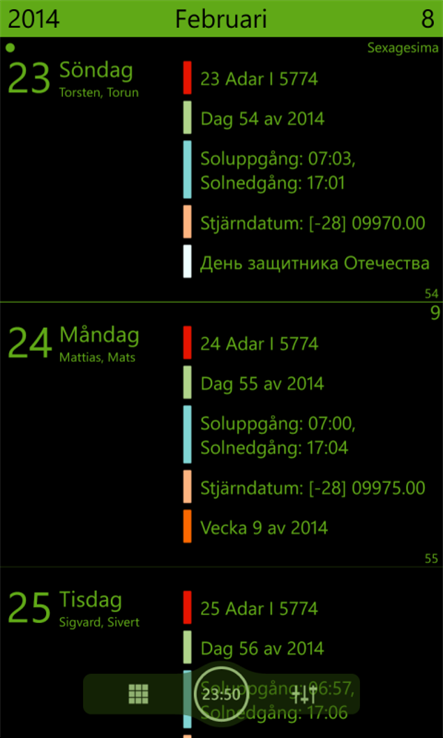The width and height of the screenshot is (443, 738).
Task: Tap the 23:50 clock circle button
Action: tap(221, 694)
